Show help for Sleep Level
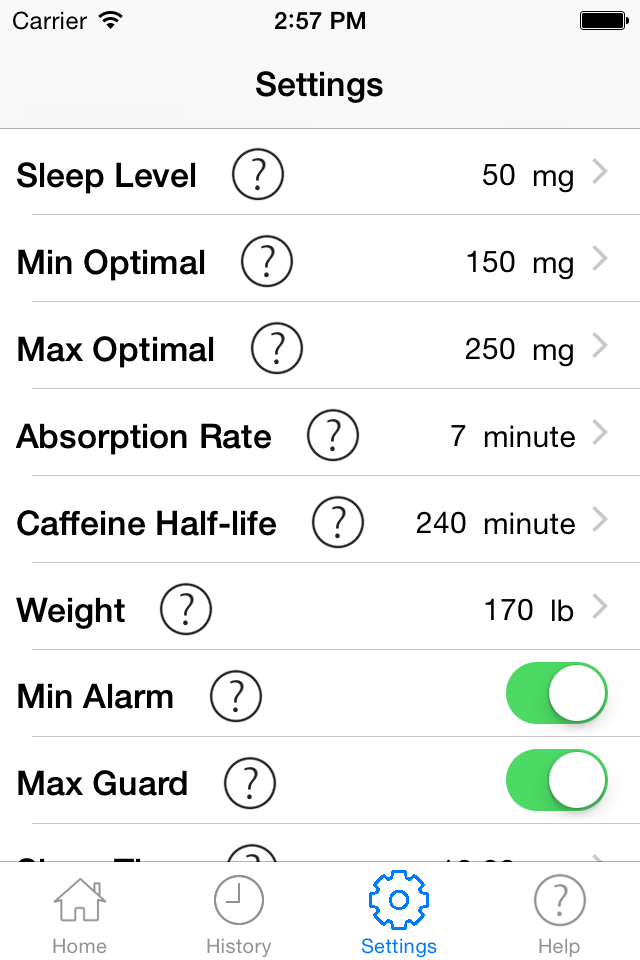 [258, 175]
